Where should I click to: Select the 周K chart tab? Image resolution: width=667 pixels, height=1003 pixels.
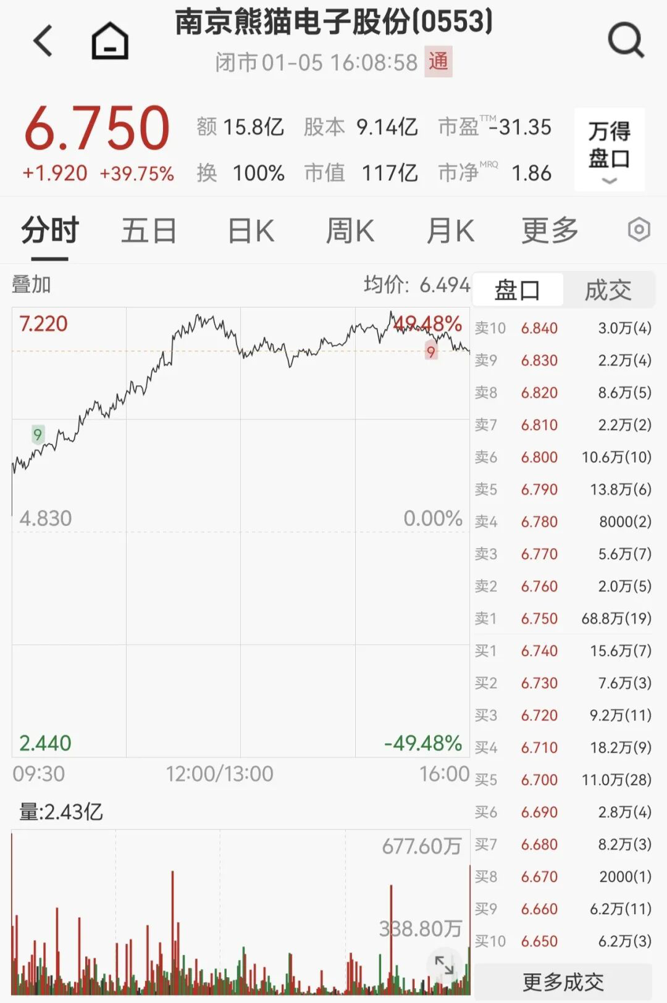[x=350, y=231]
